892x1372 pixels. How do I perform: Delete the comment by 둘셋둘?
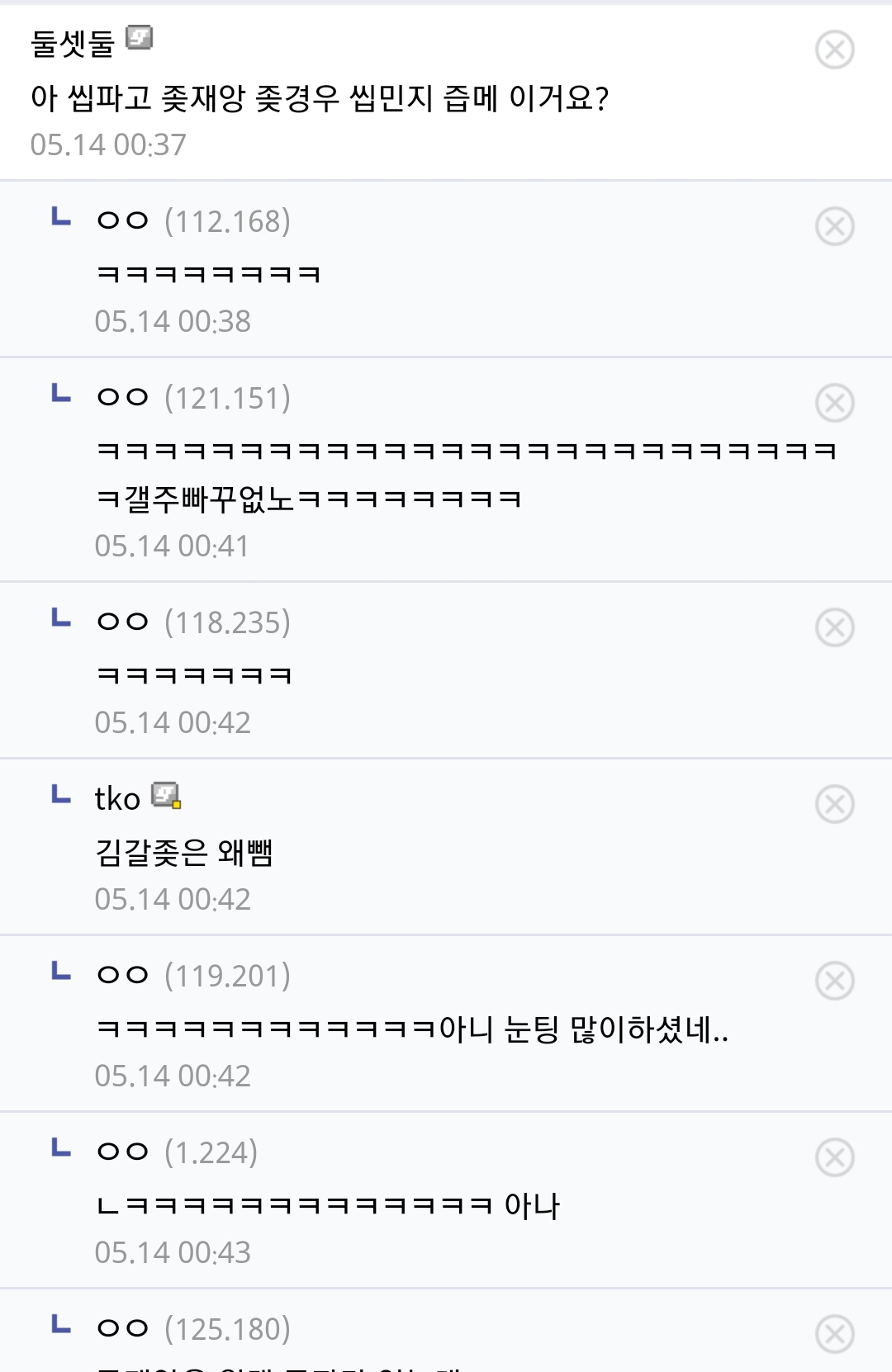click(834, 50)
